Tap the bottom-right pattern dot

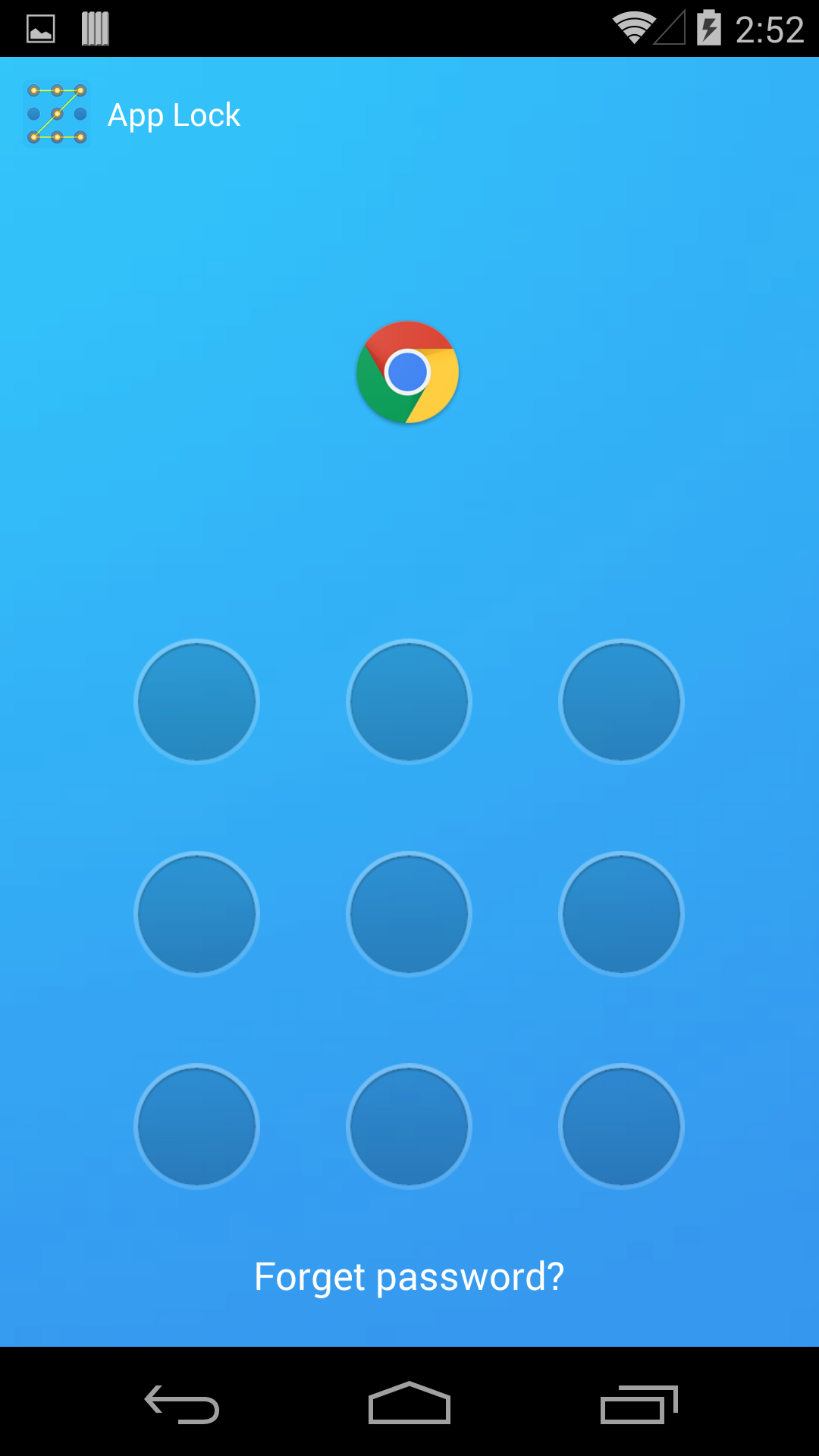pos(620,1126)
